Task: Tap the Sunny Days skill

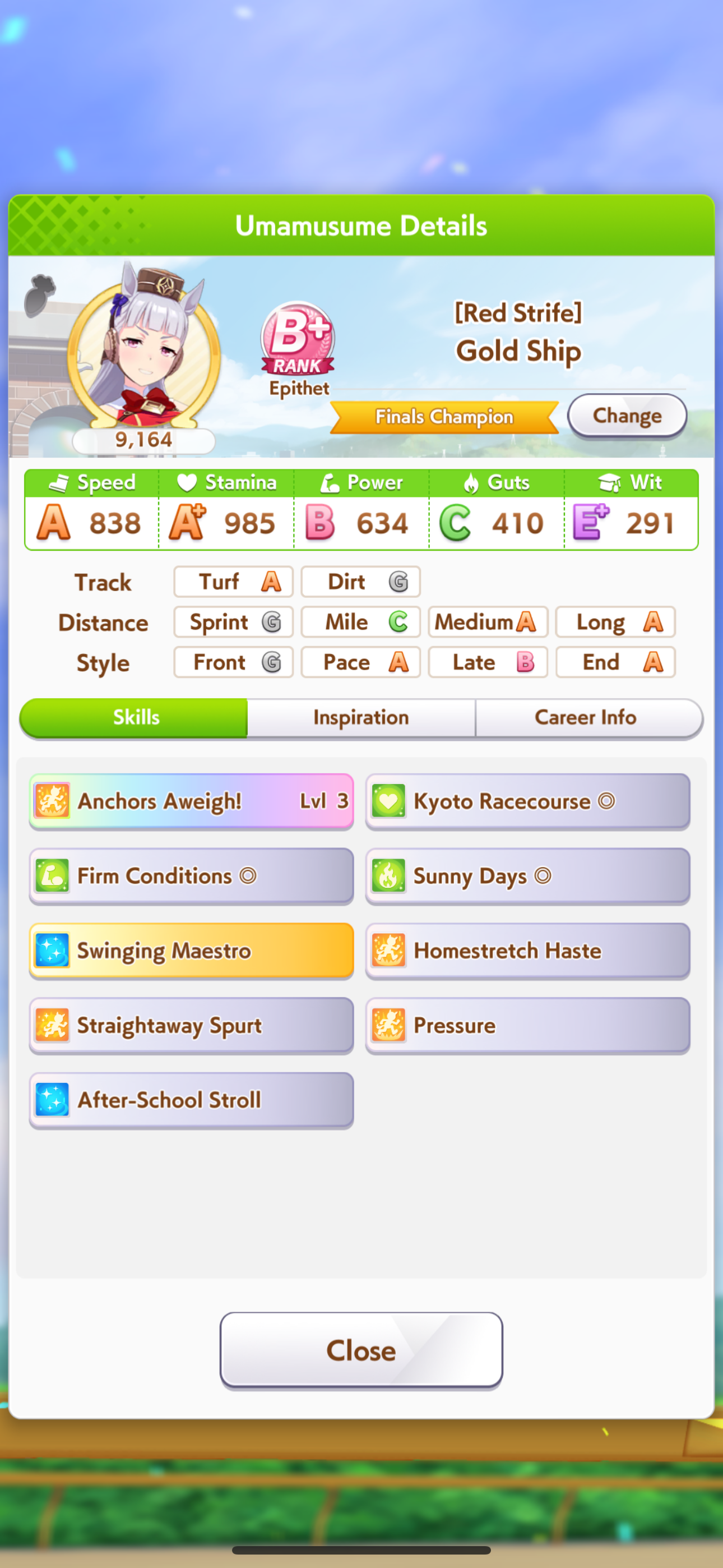Action: coord(527,876)
